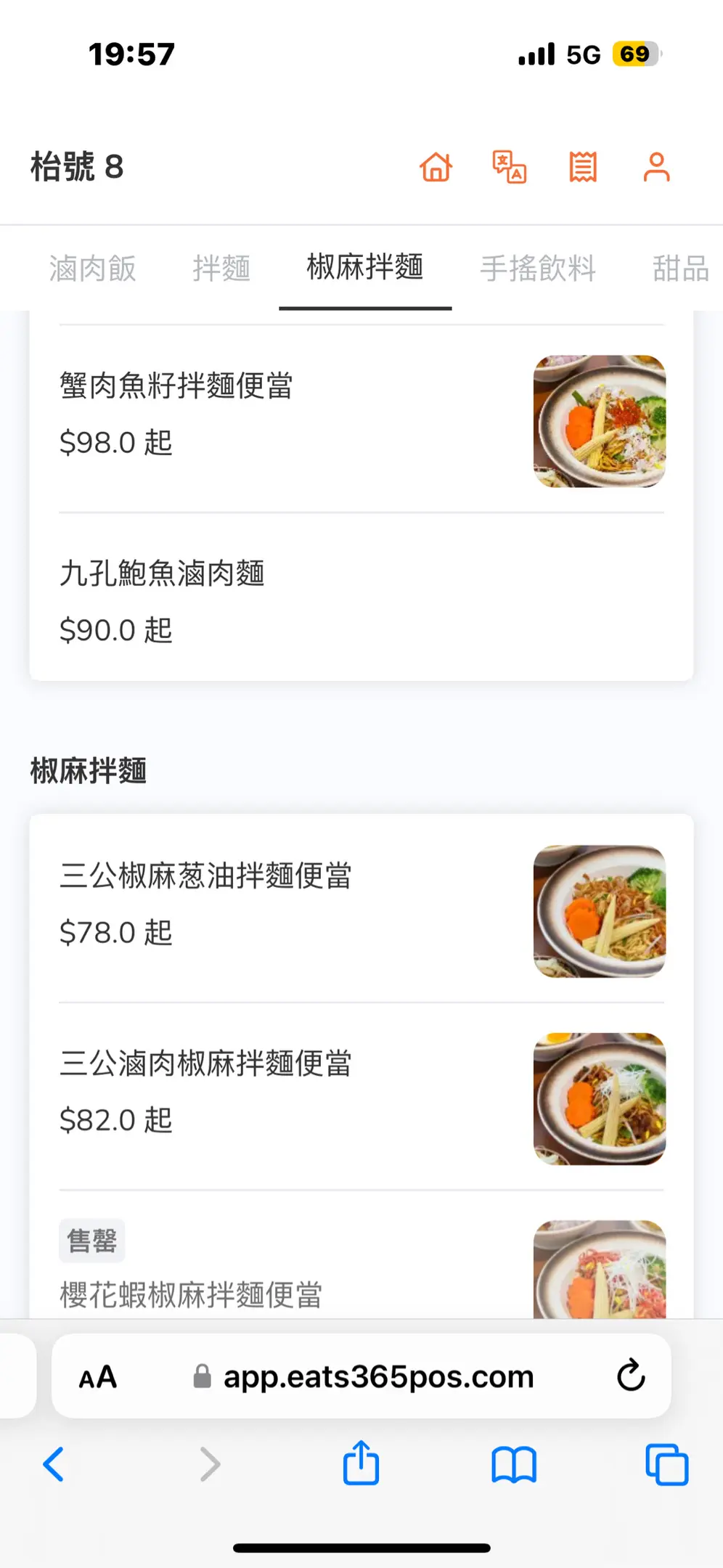Viewport: 723px width, 1568px height.
Task: Switch to the 拌麵 category tab
Action: tap(221, 268)
